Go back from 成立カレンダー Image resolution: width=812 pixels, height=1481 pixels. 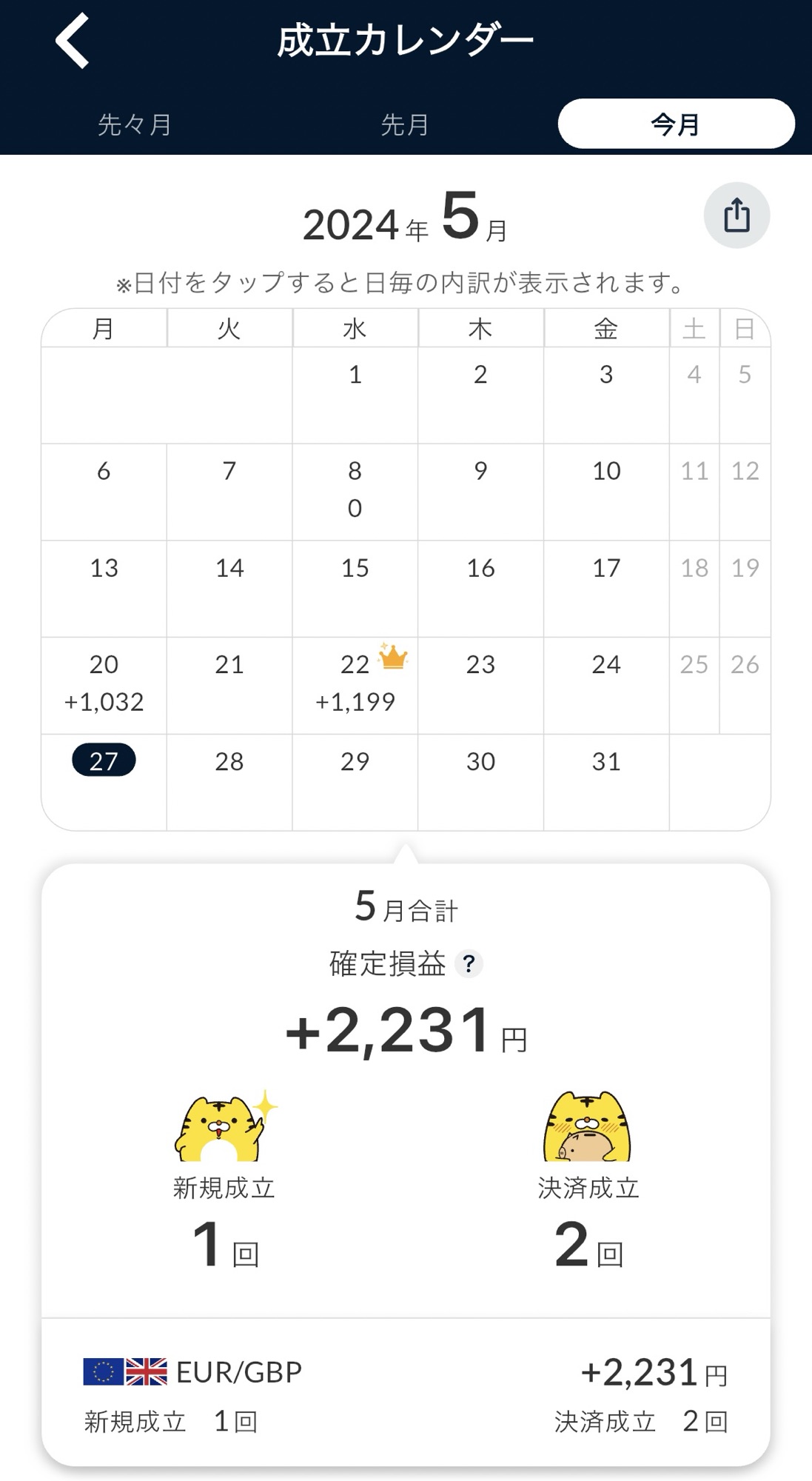[x=73, y=41]
